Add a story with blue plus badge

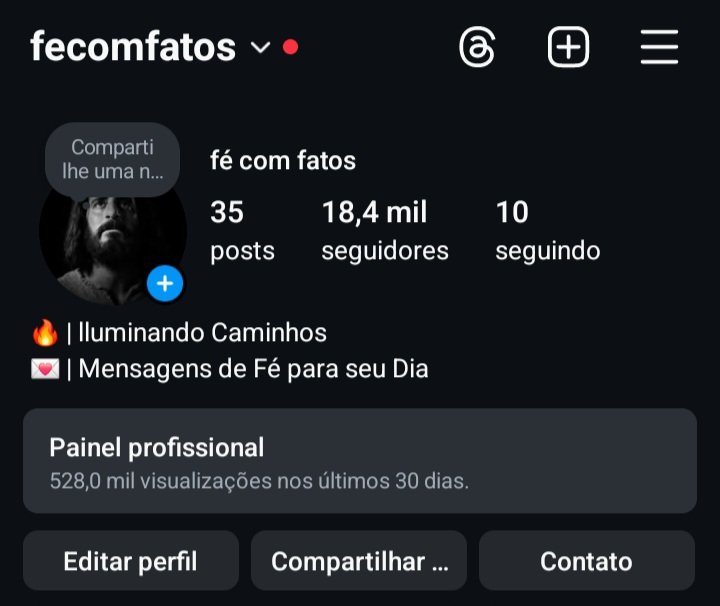165,285
